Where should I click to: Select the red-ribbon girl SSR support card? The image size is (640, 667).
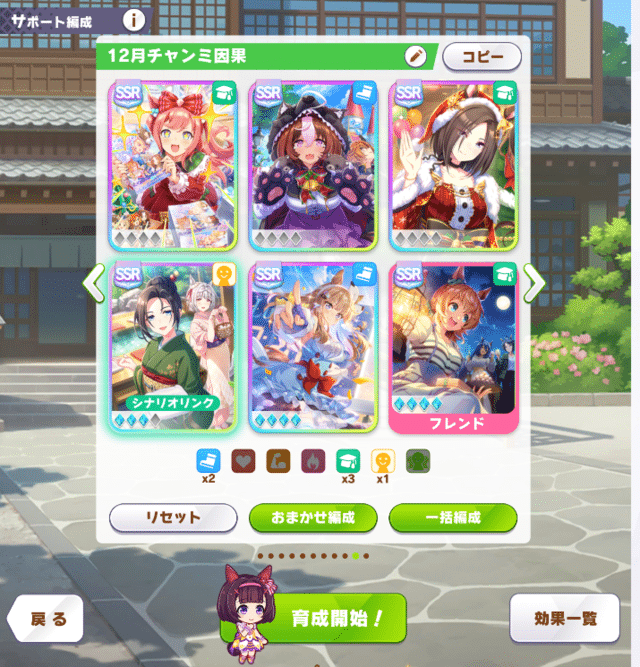(x=173, y=165)
